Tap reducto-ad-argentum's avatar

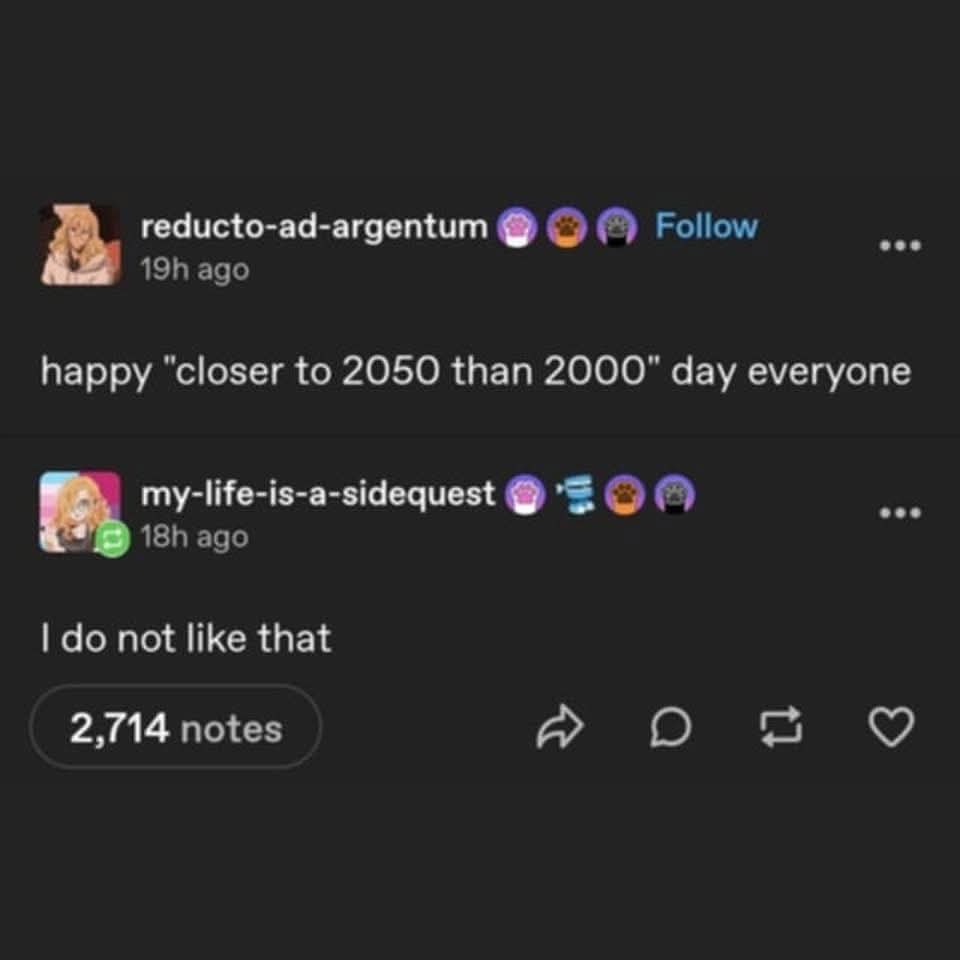coord(80,245)
